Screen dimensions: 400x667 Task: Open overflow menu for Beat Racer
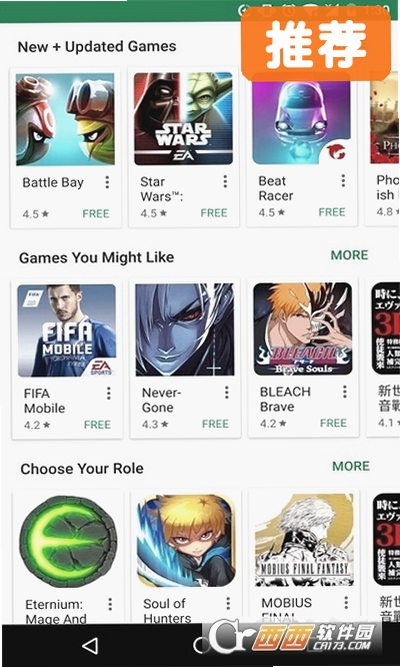tap(343, 180)
